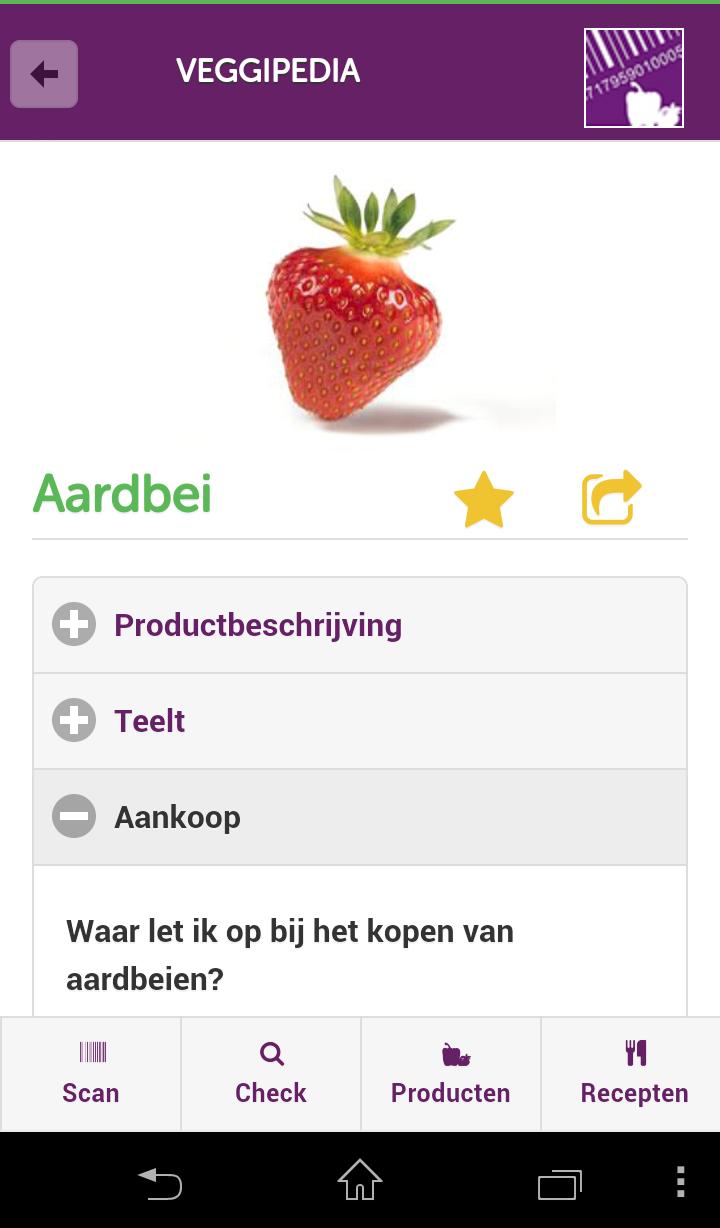
Task: Tap the cutlery Recepten icon
Action: pos(634,1050)
